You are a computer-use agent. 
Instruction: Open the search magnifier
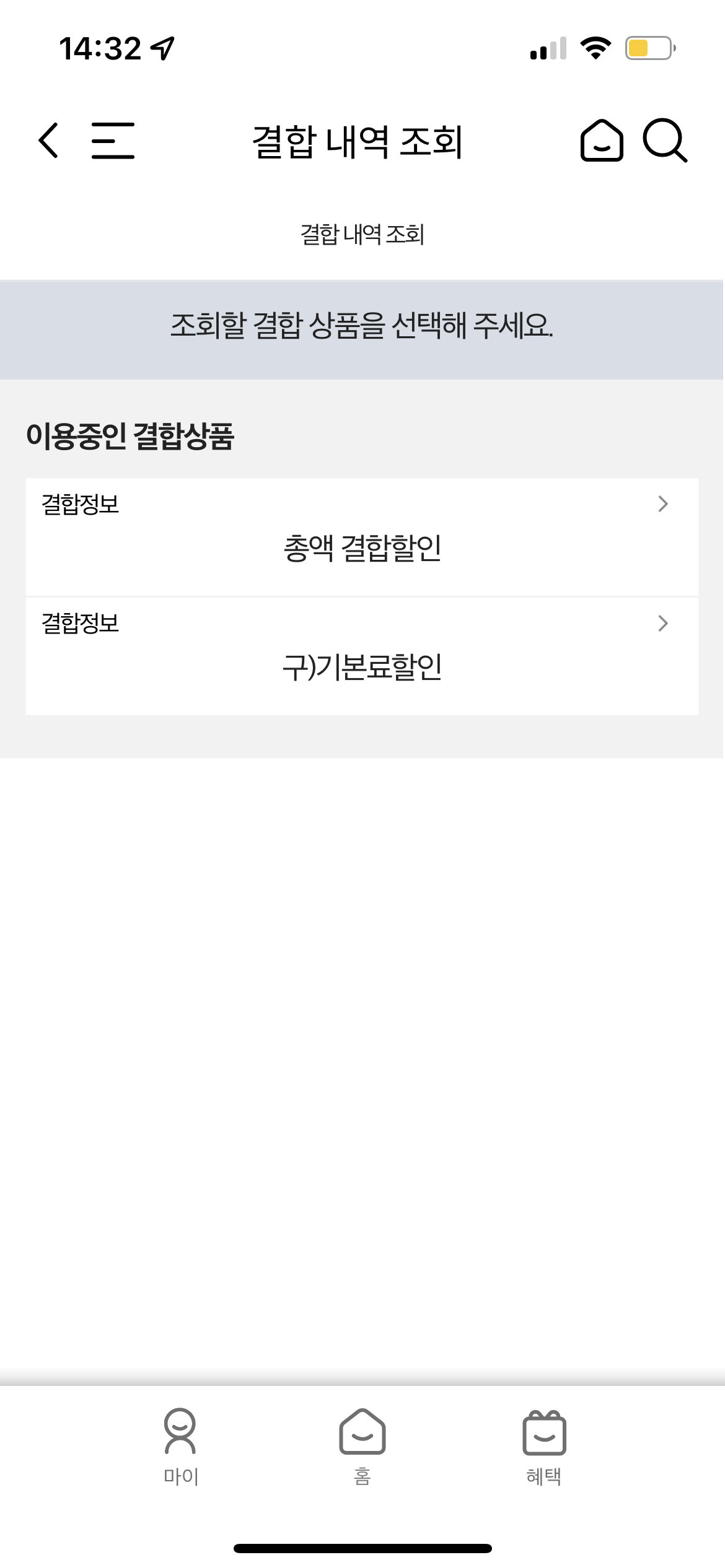665,141
